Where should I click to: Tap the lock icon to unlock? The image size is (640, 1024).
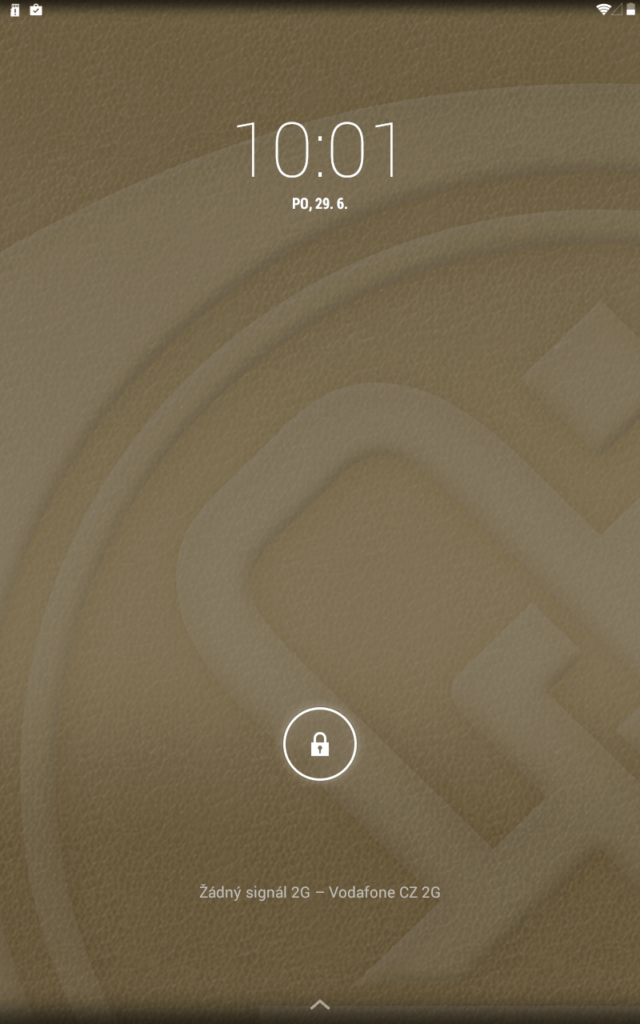tap(319, 744)
